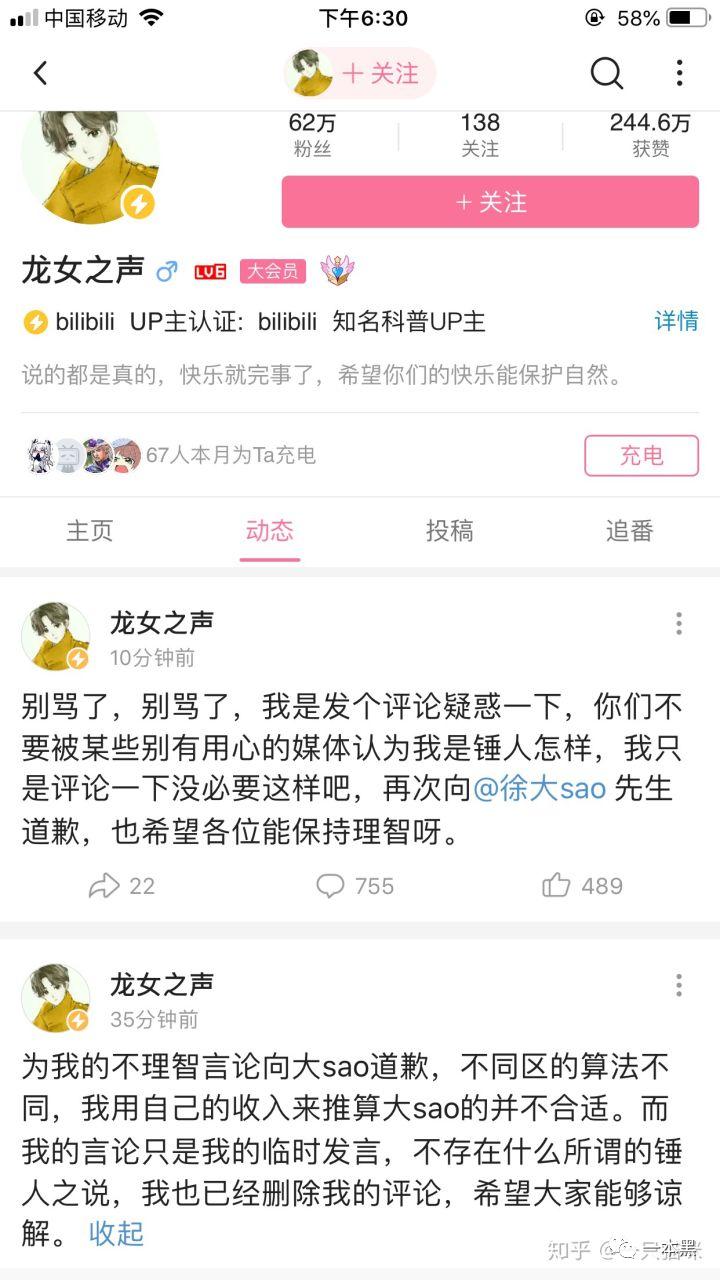Click the three-dot more options icon in header
The image size is (720, 1280).
pyautogui.click(x=679, y=73)
